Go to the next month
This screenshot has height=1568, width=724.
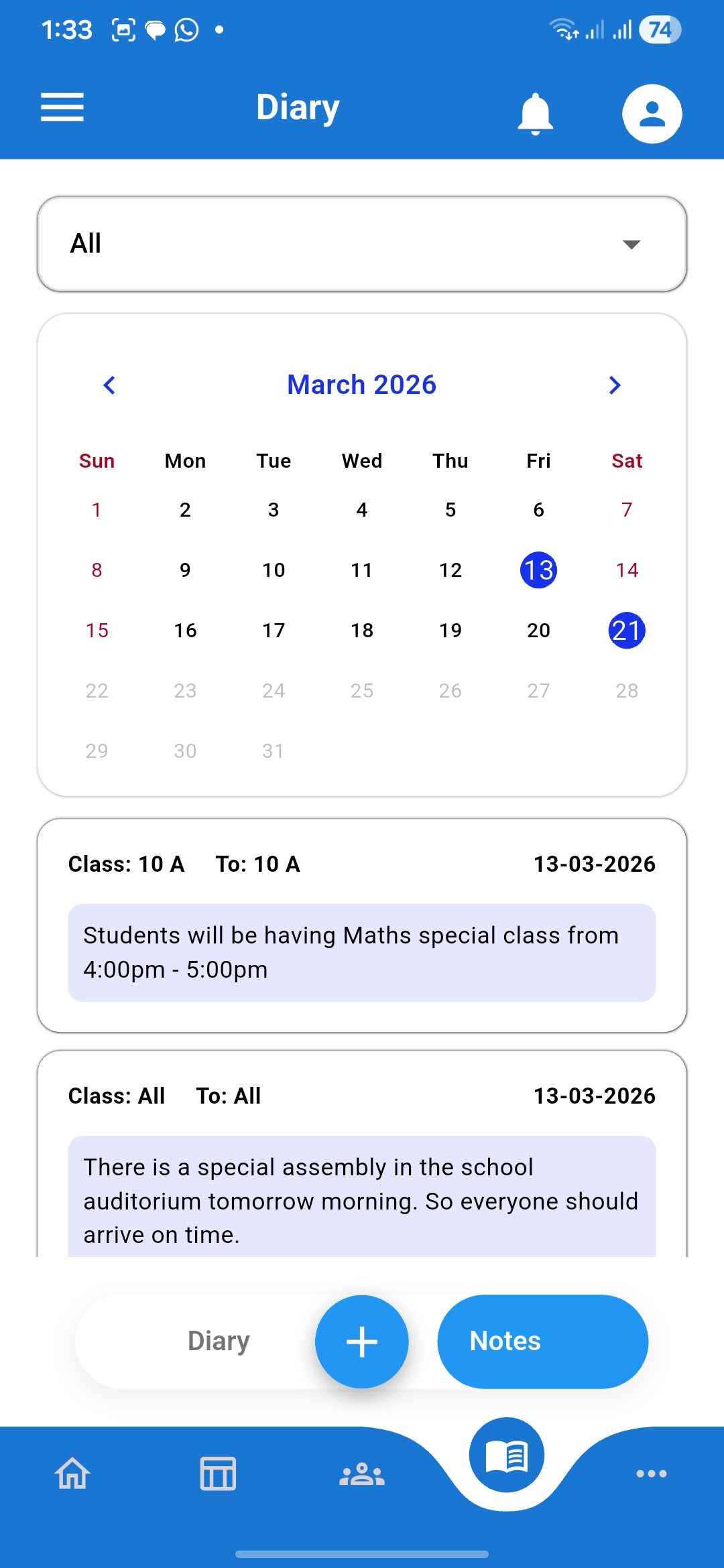614,385
